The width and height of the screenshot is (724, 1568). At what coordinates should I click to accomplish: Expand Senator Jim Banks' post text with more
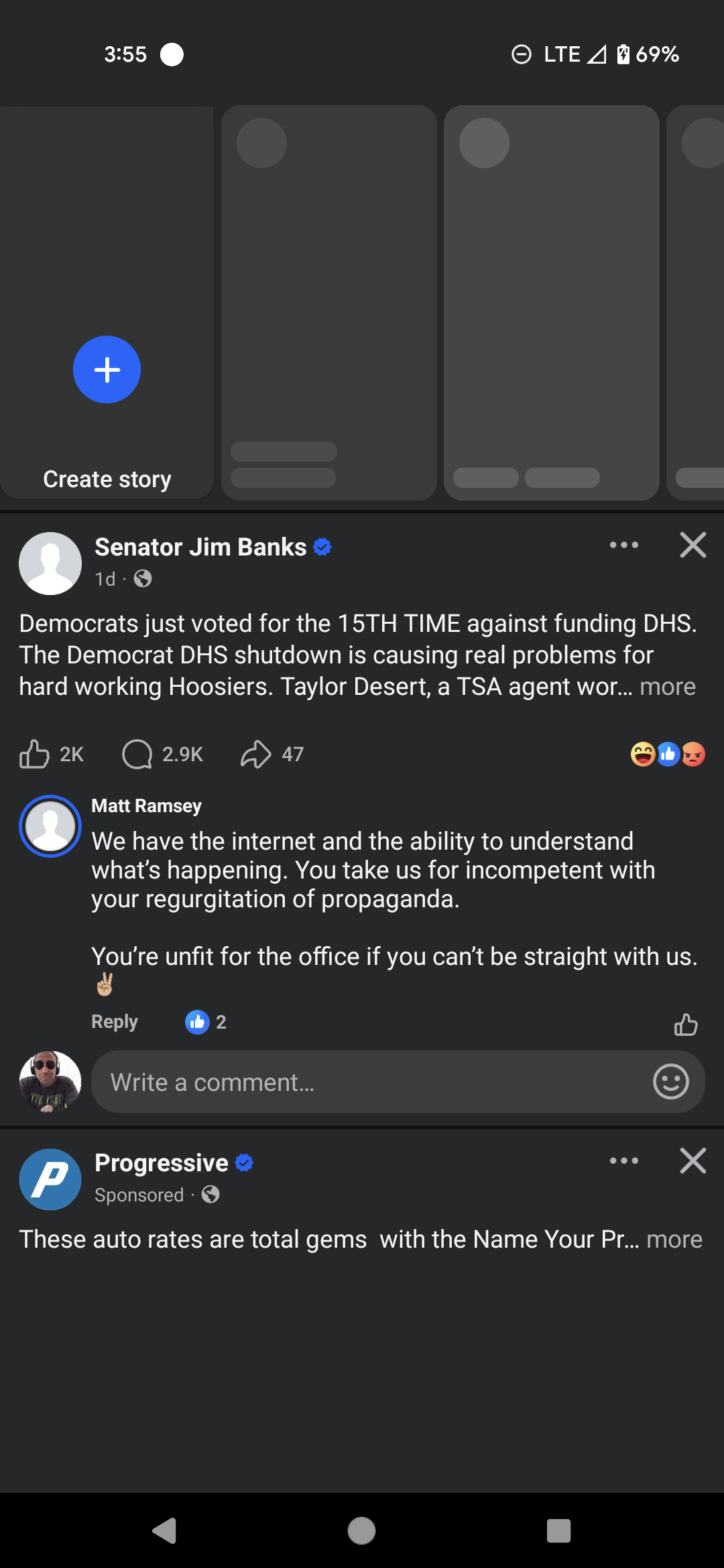(668, 687)
